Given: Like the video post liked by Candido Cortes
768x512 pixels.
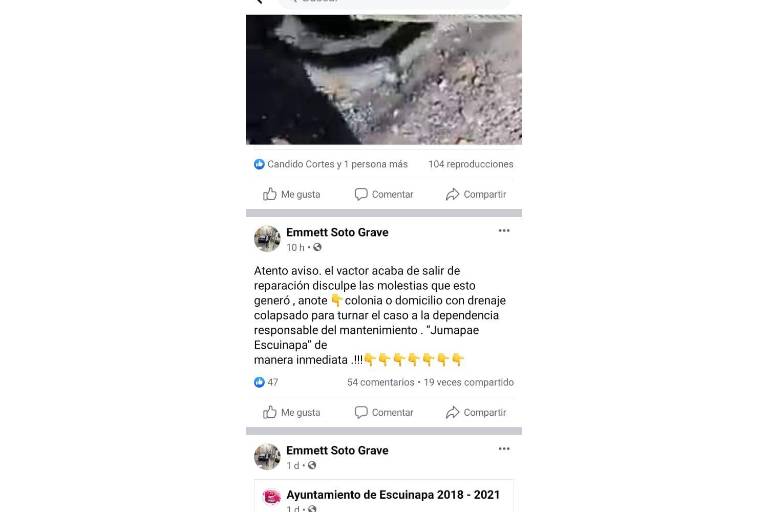Looking at the screenshot, I should point(291,194).
